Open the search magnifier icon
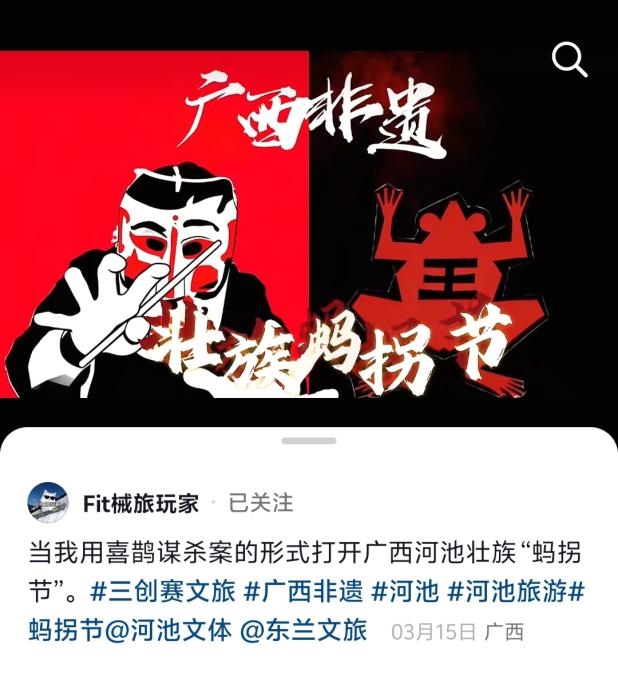 570,60
